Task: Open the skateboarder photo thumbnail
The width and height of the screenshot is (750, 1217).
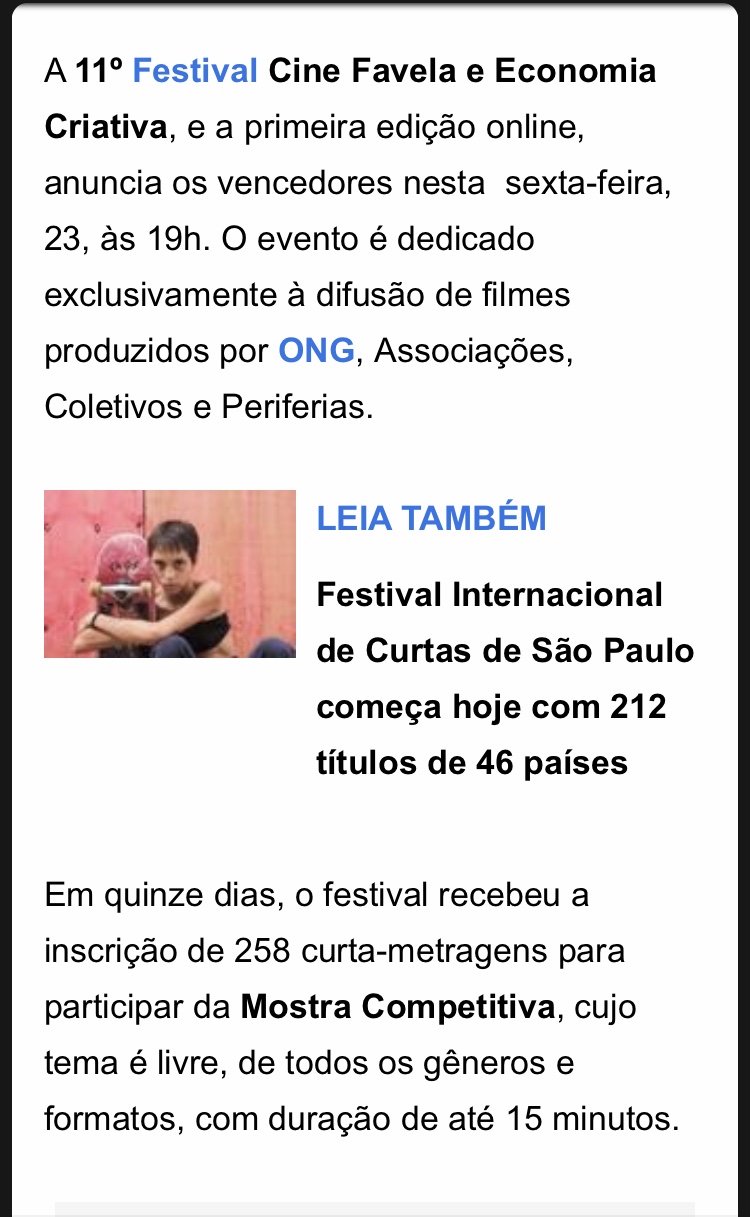Action: [170, 574]
